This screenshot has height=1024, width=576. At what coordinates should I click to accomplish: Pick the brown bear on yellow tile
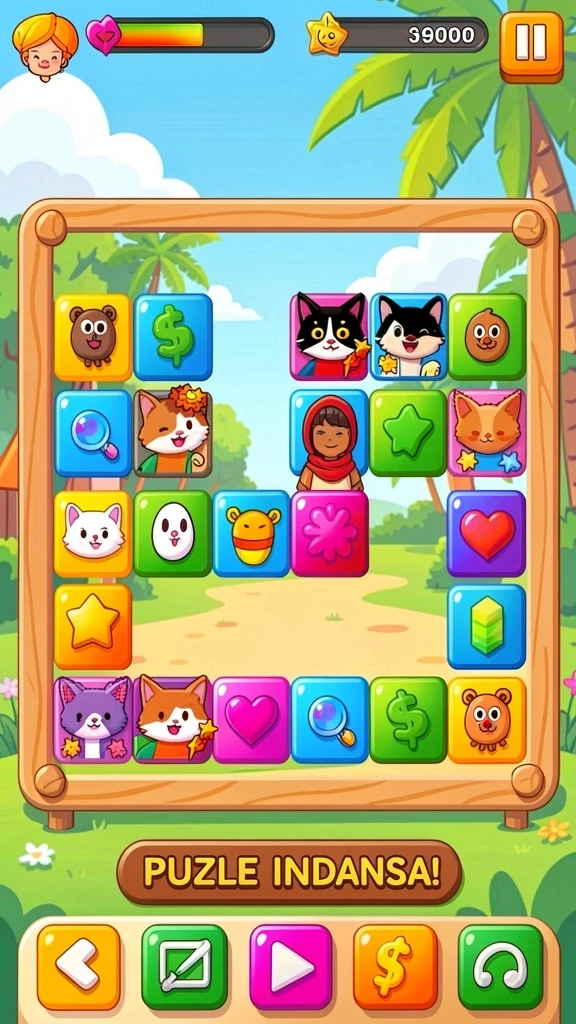click(x=93, y=336)
